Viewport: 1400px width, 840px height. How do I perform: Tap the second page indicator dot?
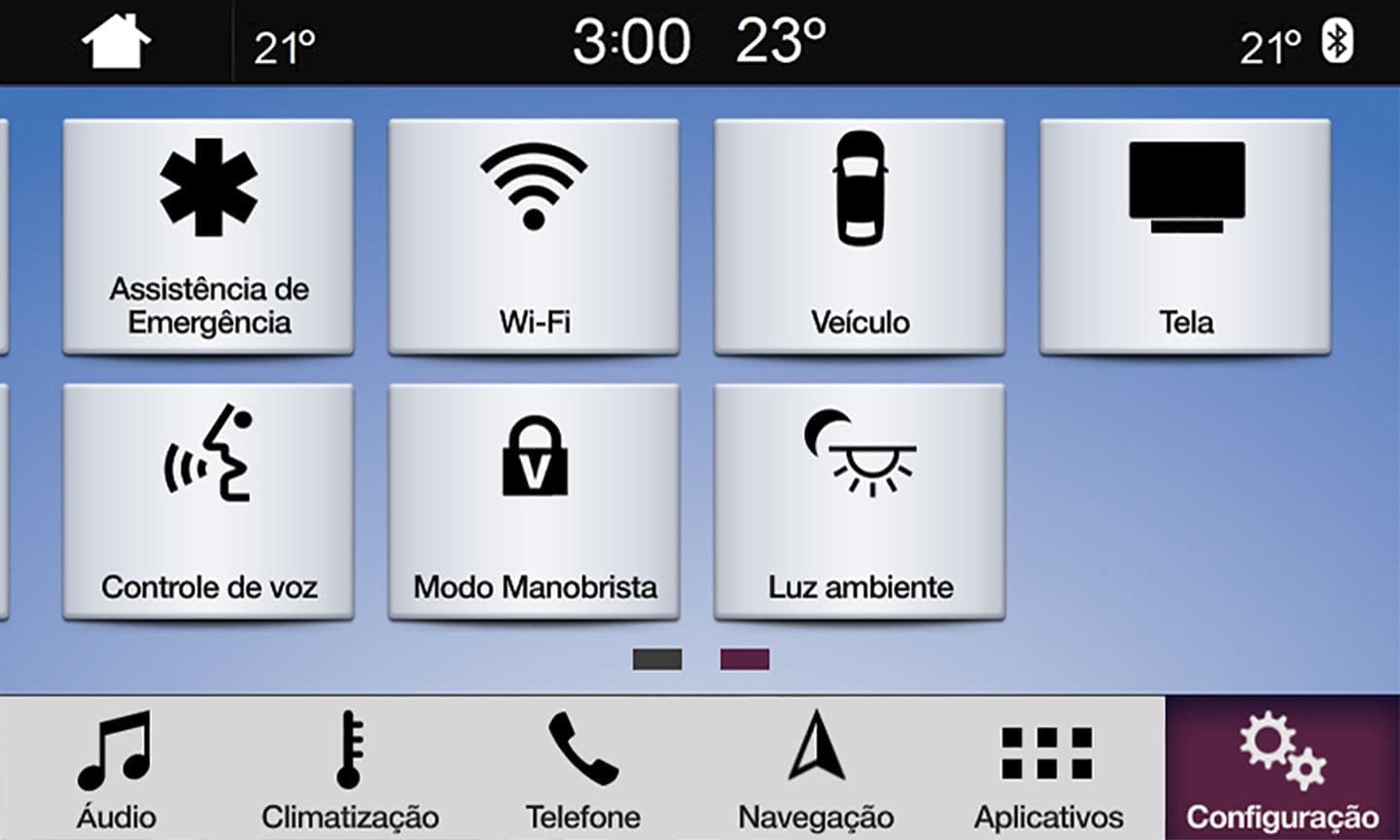tap(745, 660)
